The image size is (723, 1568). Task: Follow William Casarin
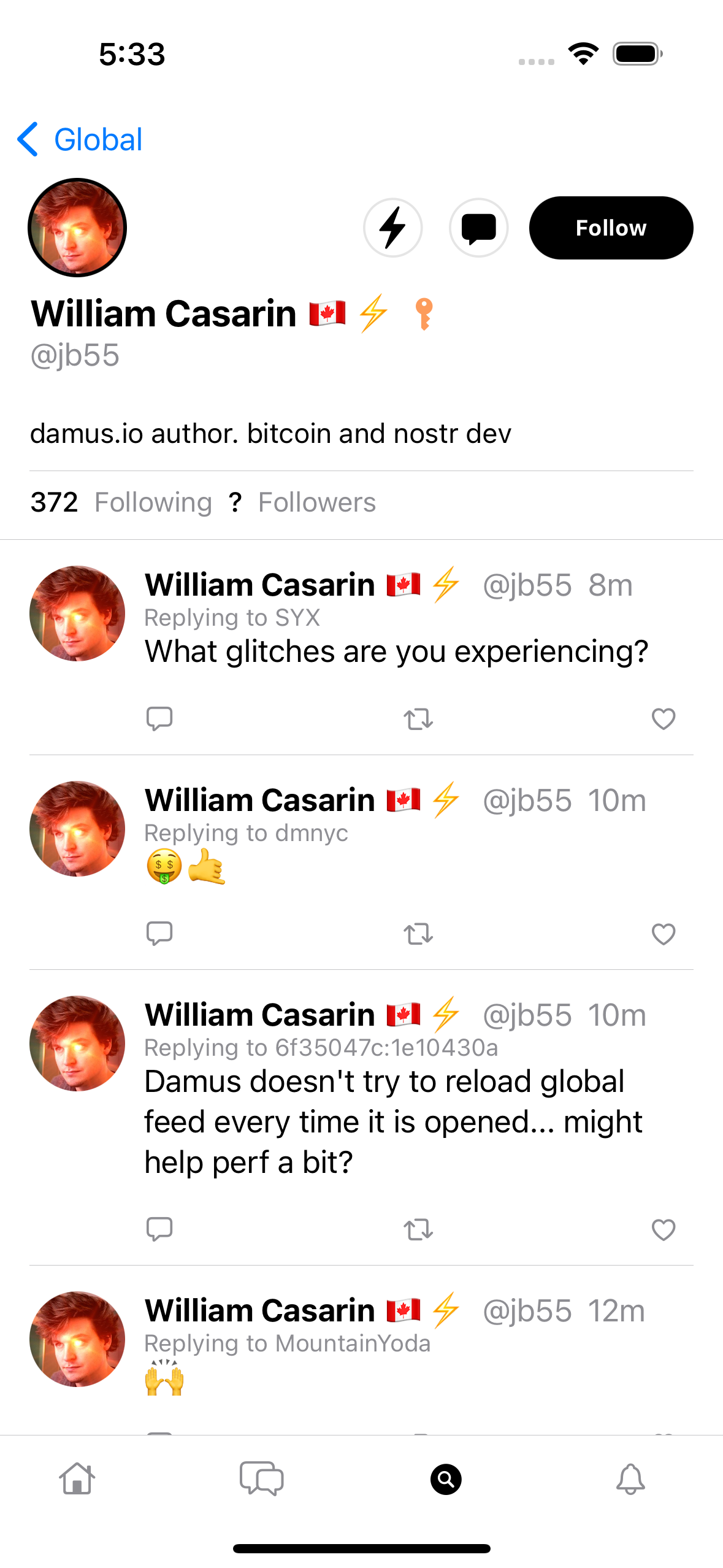(610, 228)
